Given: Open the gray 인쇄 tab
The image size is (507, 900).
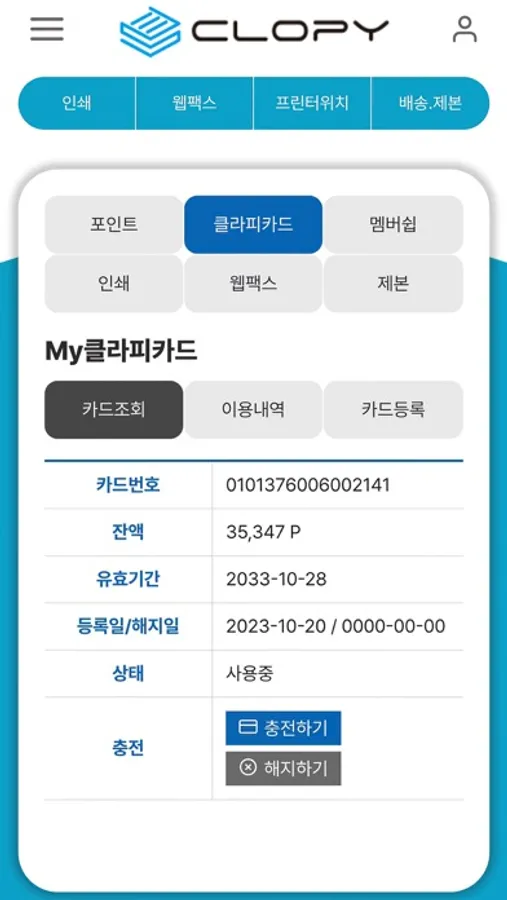Looking at the screenshot, I should (x=114, y=284).
